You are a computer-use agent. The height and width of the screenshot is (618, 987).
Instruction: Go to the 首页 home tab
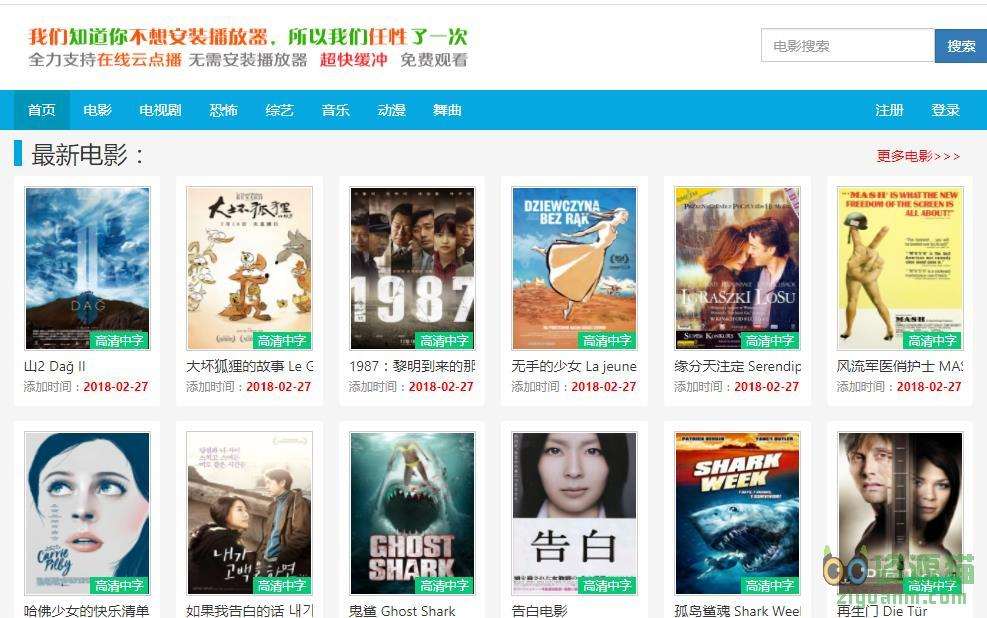pyautogui.click(x=42, y=110)
